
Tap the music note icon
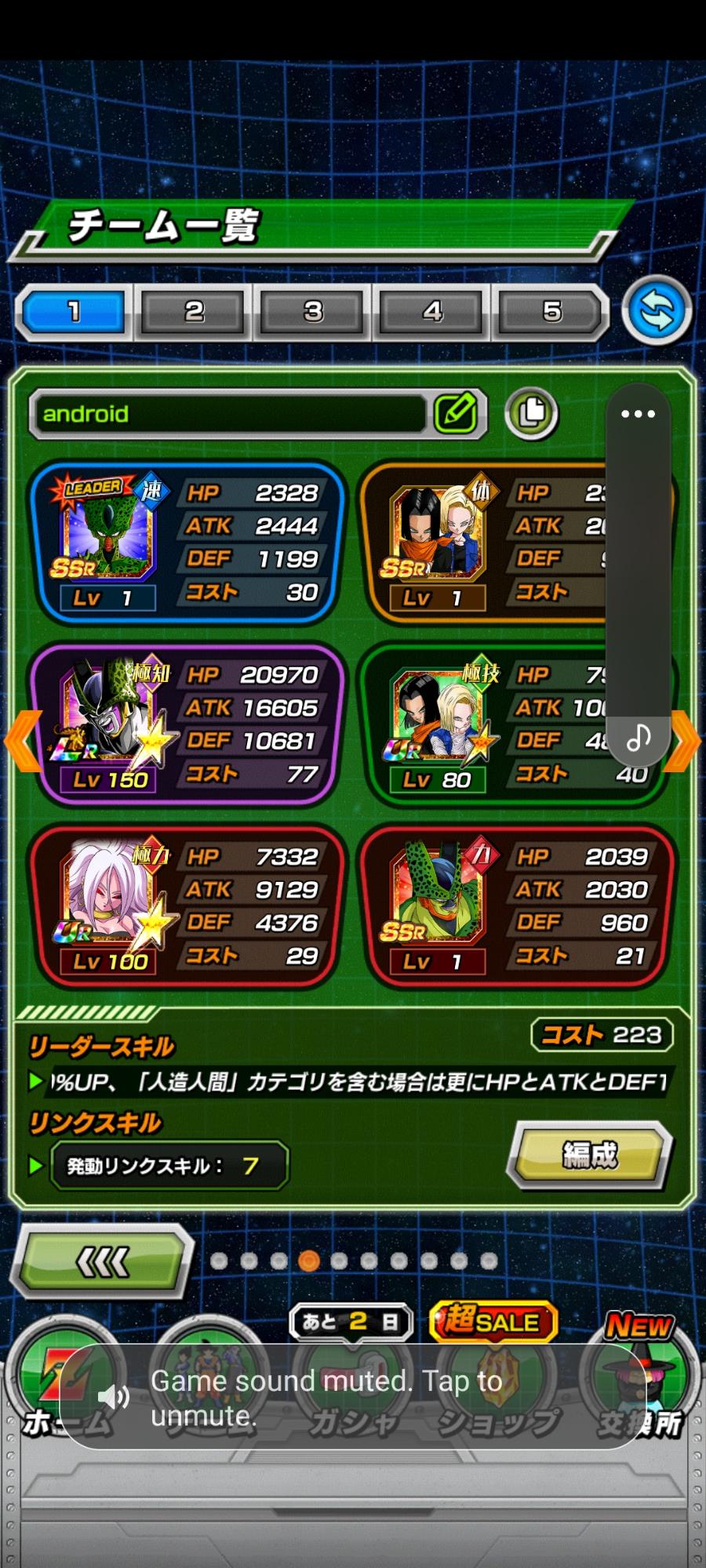pos(639,738)
